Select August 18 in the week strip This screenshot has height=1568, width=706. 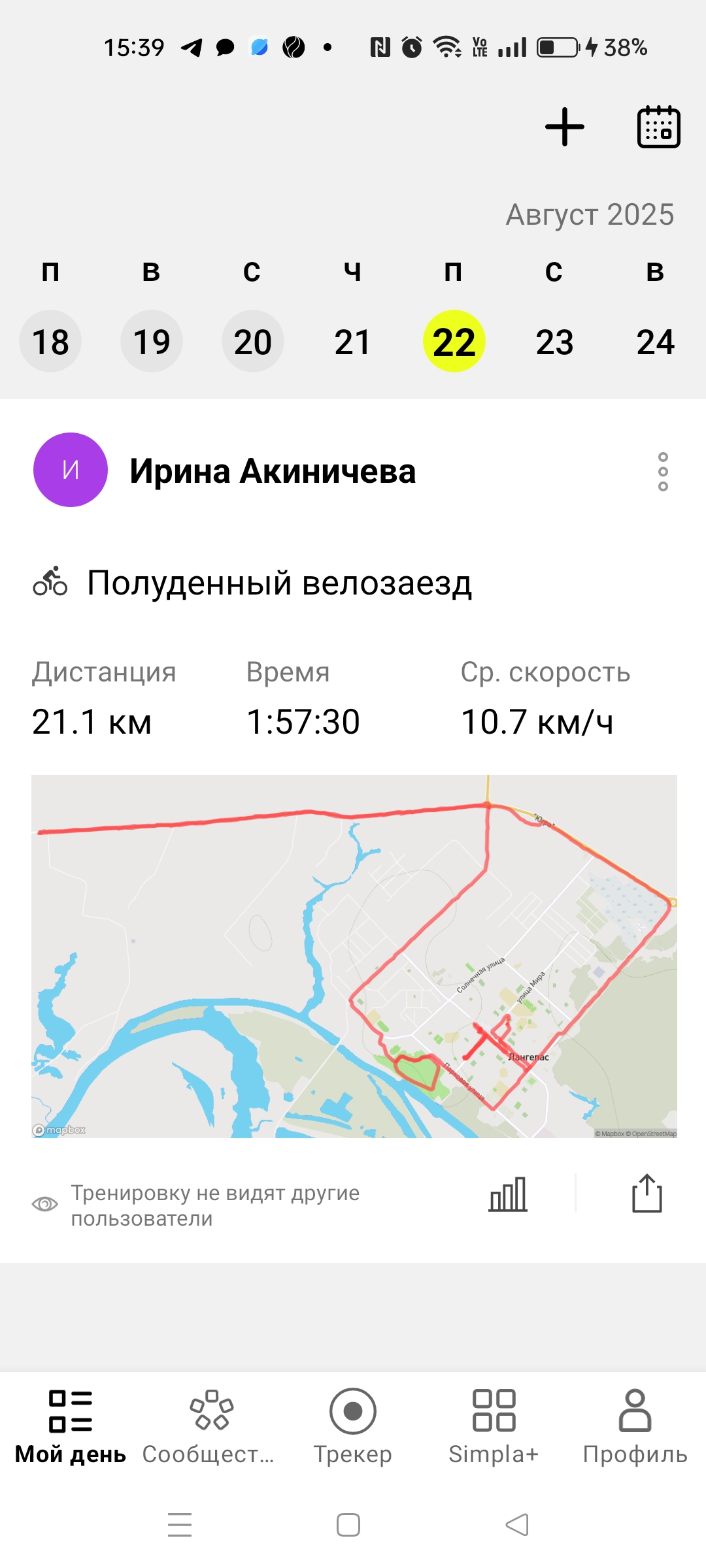(x=50, y=341)
